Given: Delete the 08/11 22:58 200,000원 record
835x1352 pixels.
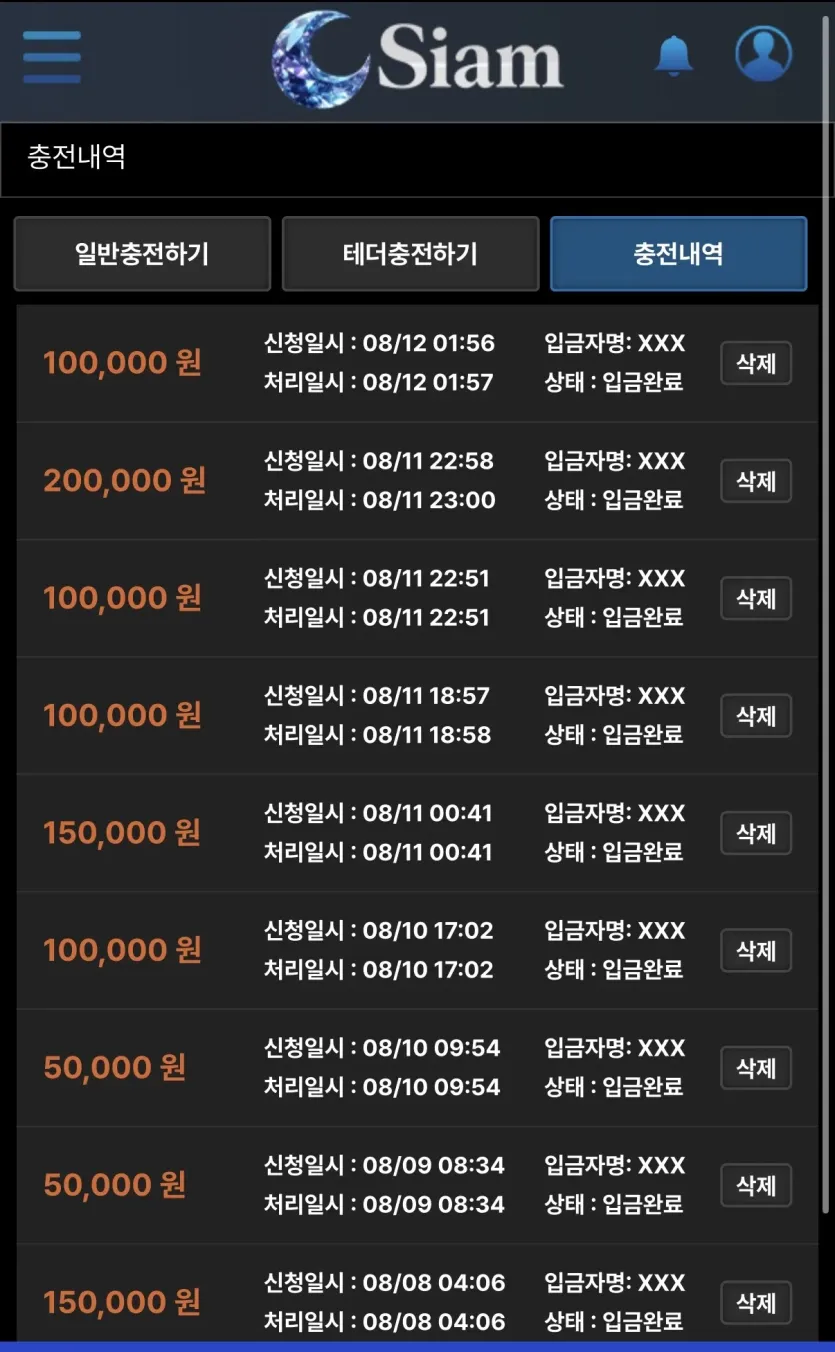Looking at the screenshot, I should click(x=756, y=481).
